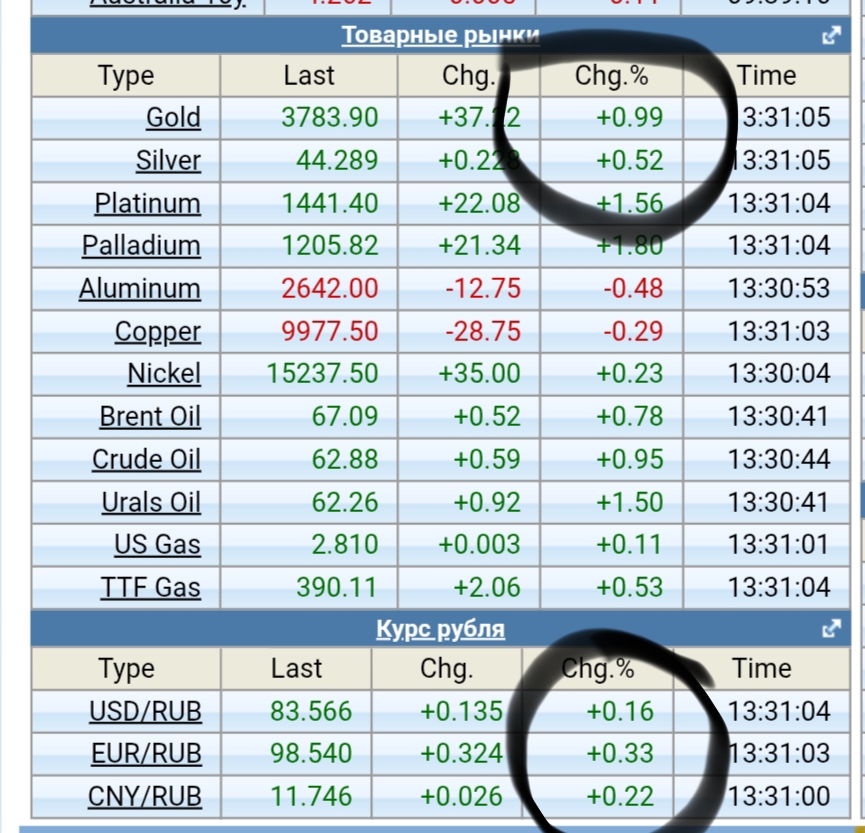Open the Urals Oil quote link
Image resolution: width=865 pixels, height=833 pixels.
(150, 502)
